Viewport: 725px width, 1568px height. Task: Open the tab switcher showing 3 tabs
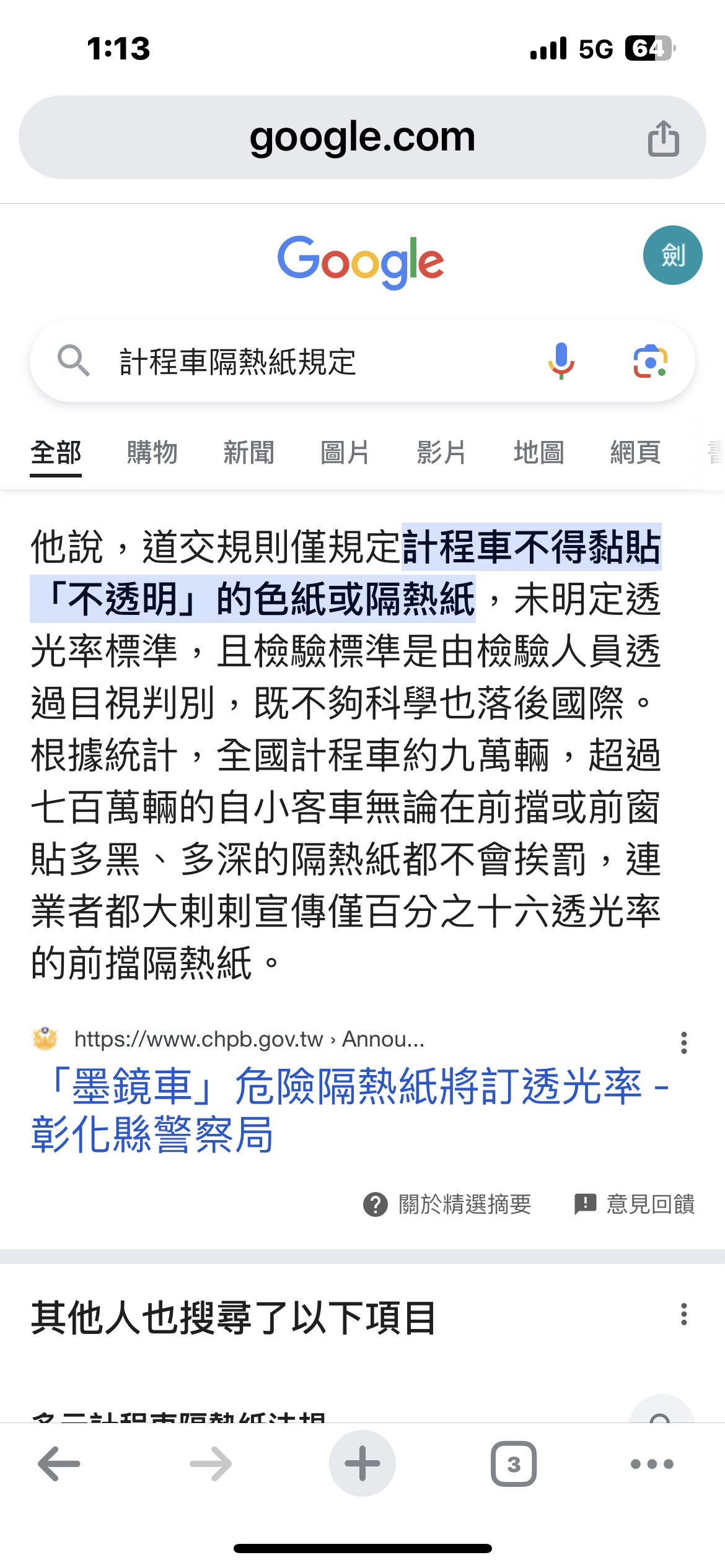(x=513, y=1464)
